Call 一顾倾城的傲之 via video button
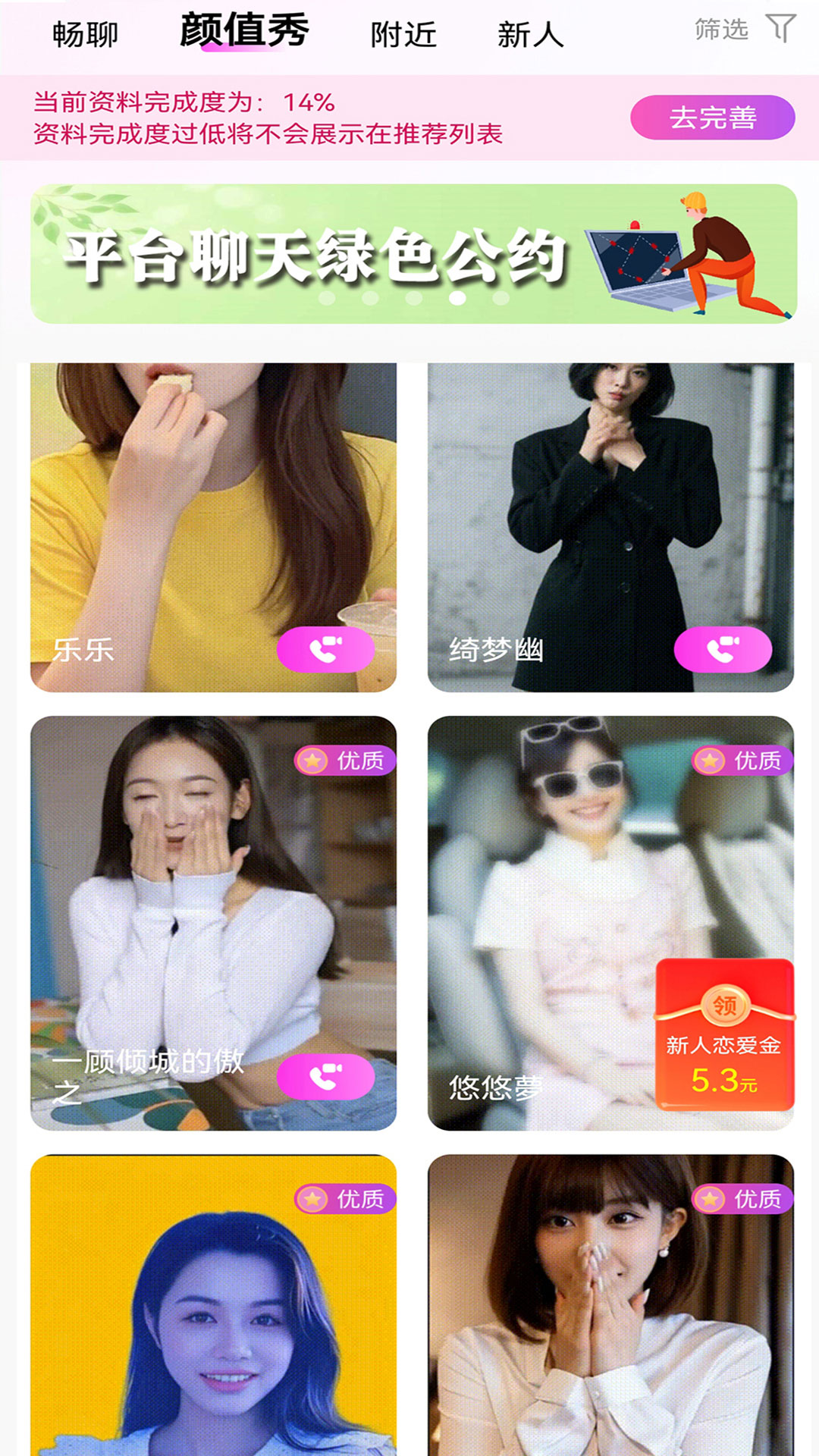 pyautogui.click(x=325, y=1077)
